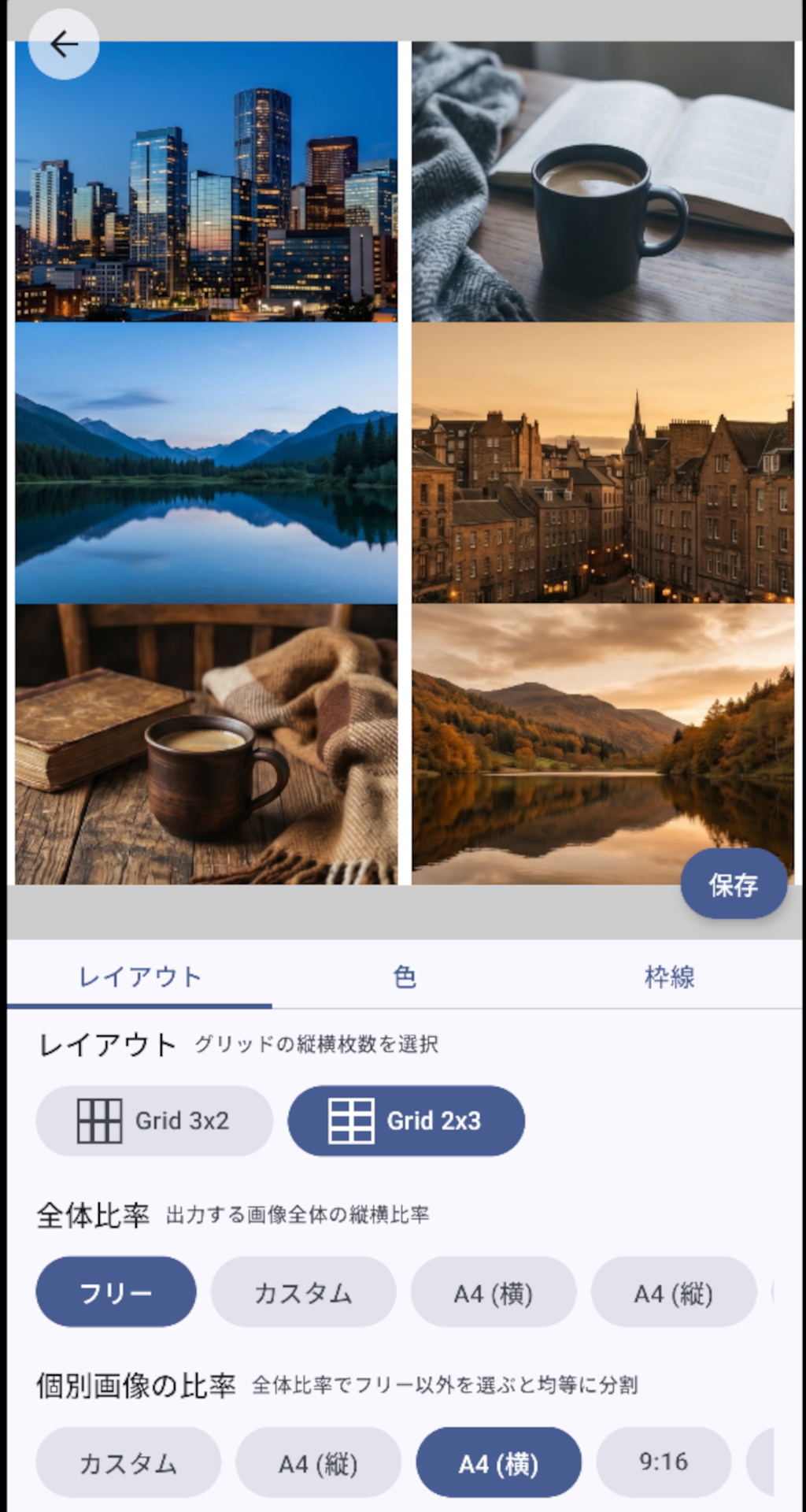Pick A4 (縦) for overall ratio
Viewport: 806px width, 1512px height.
674,1291
